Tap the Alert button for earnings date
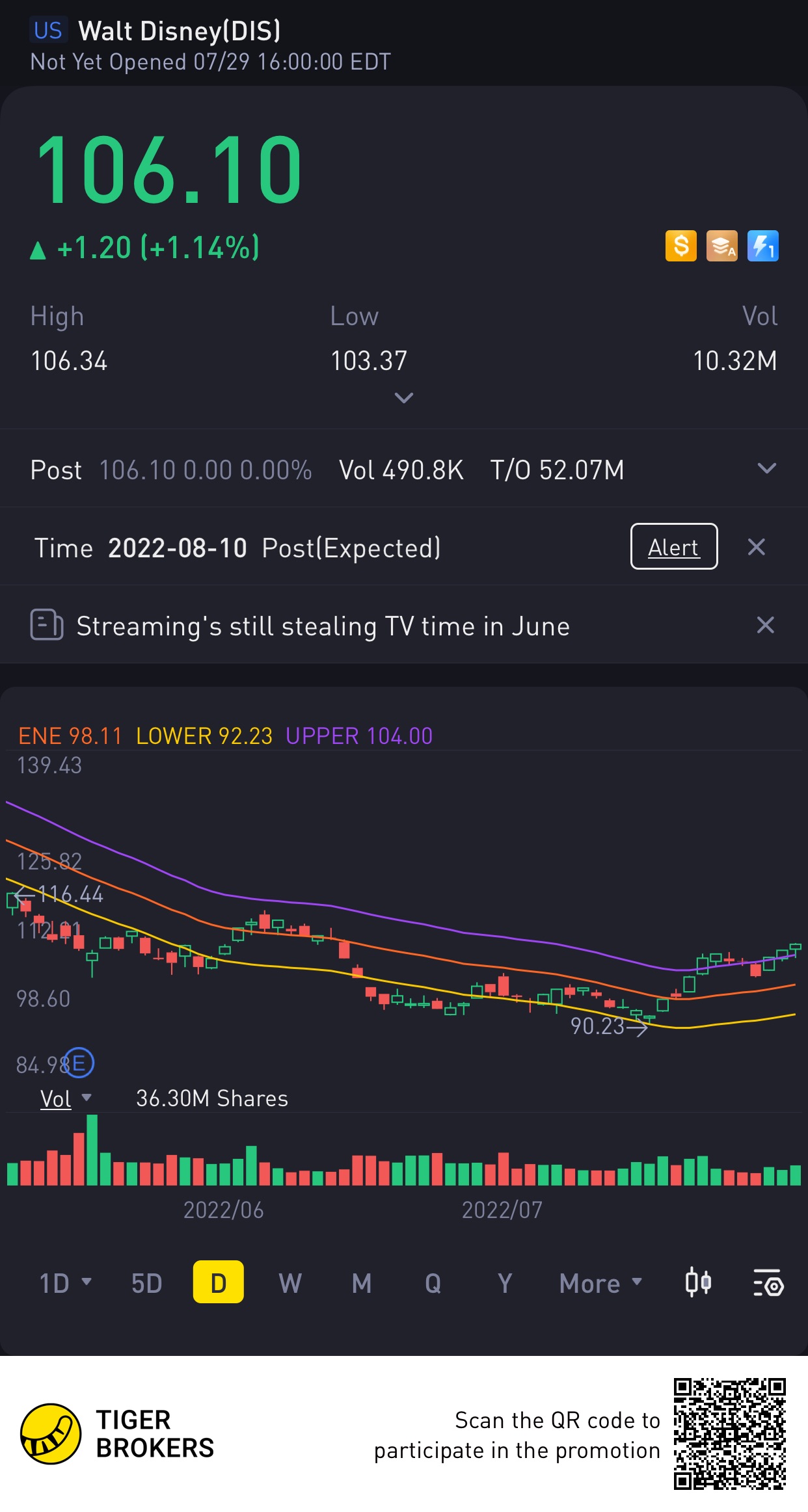This screenshot has width=808, height=1512. pyautogui.click(x=673, y=547)
